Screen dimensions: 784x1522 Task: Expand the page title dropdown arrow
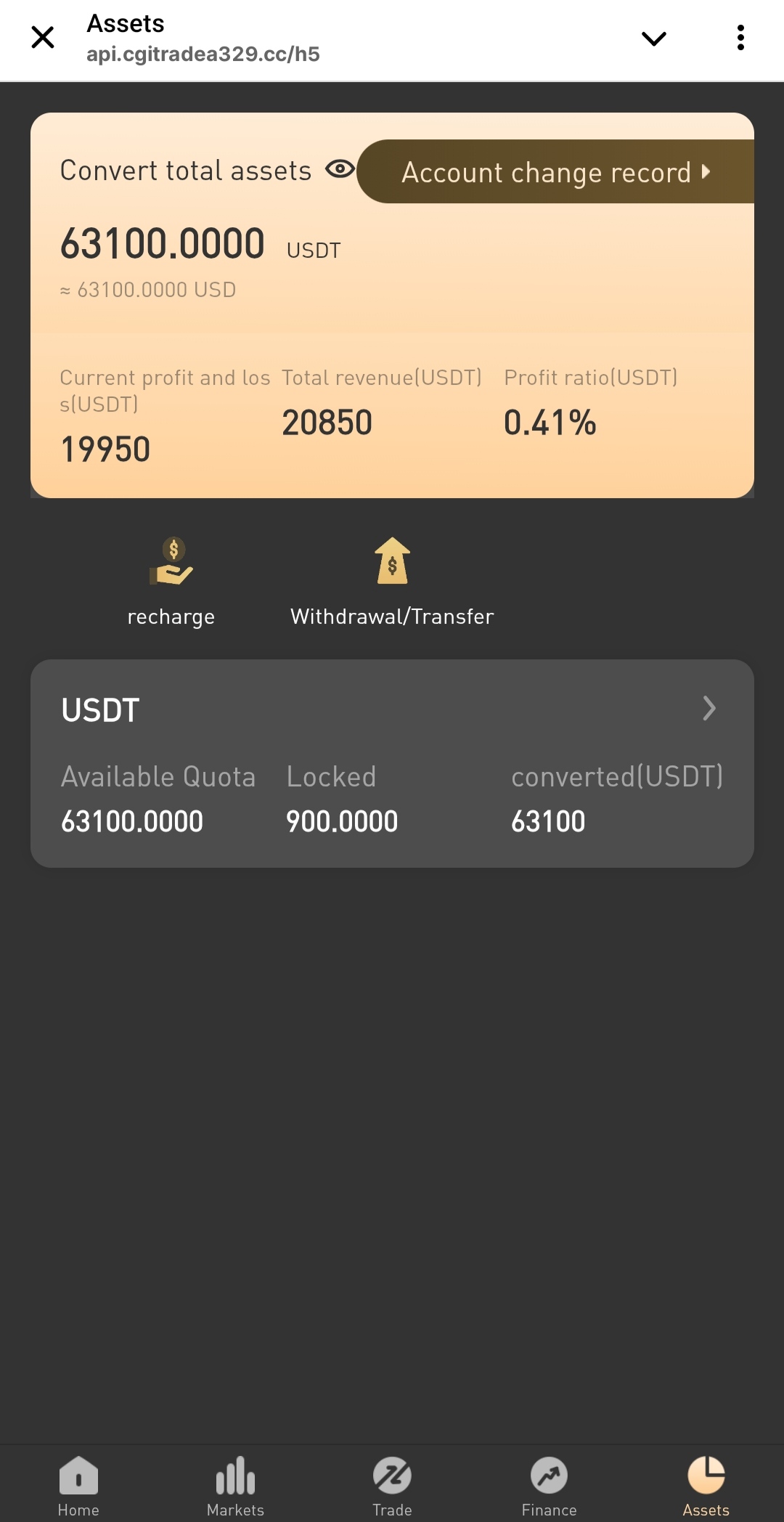click(x=654, y=38)
